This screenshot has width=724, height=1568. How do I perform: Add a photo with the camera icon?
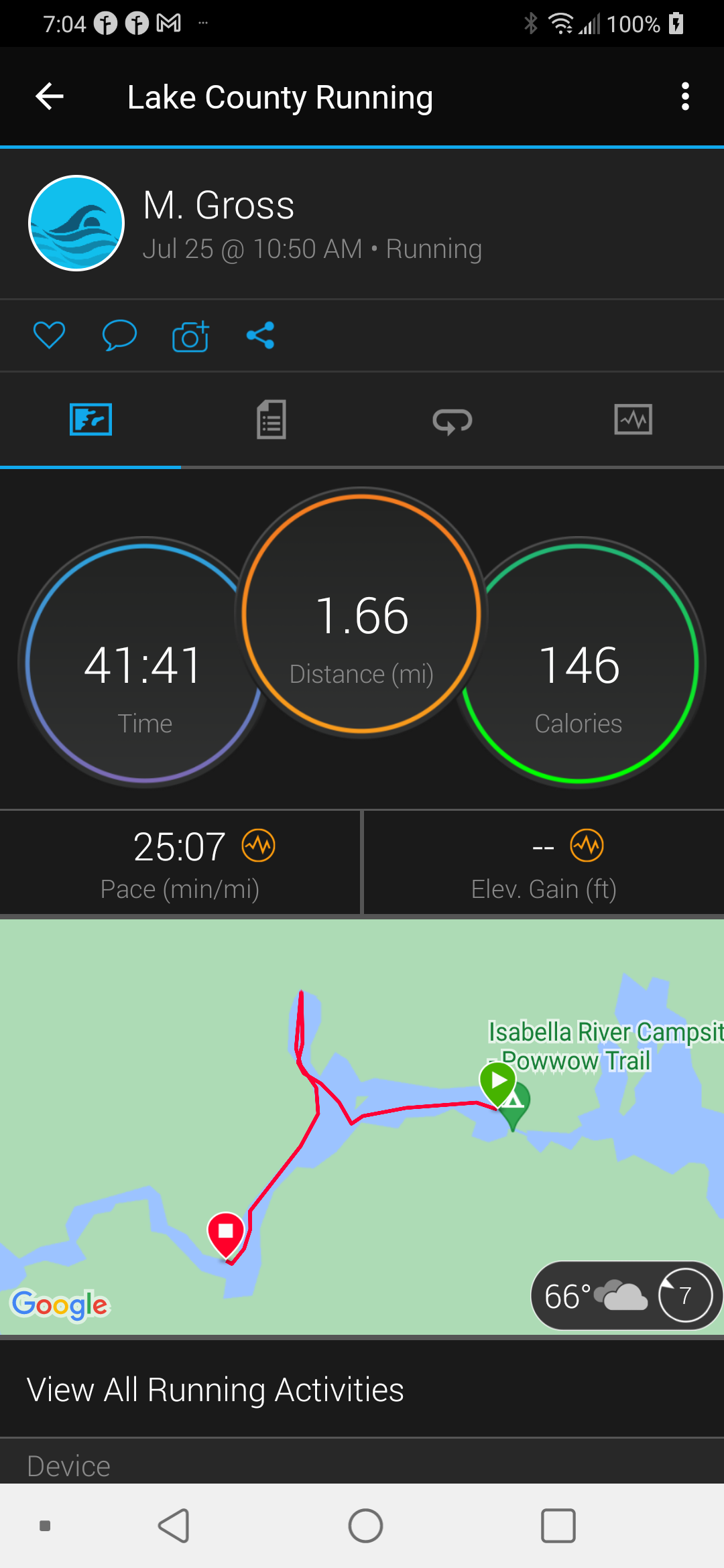pyautogui.click(x=190, y=336)
